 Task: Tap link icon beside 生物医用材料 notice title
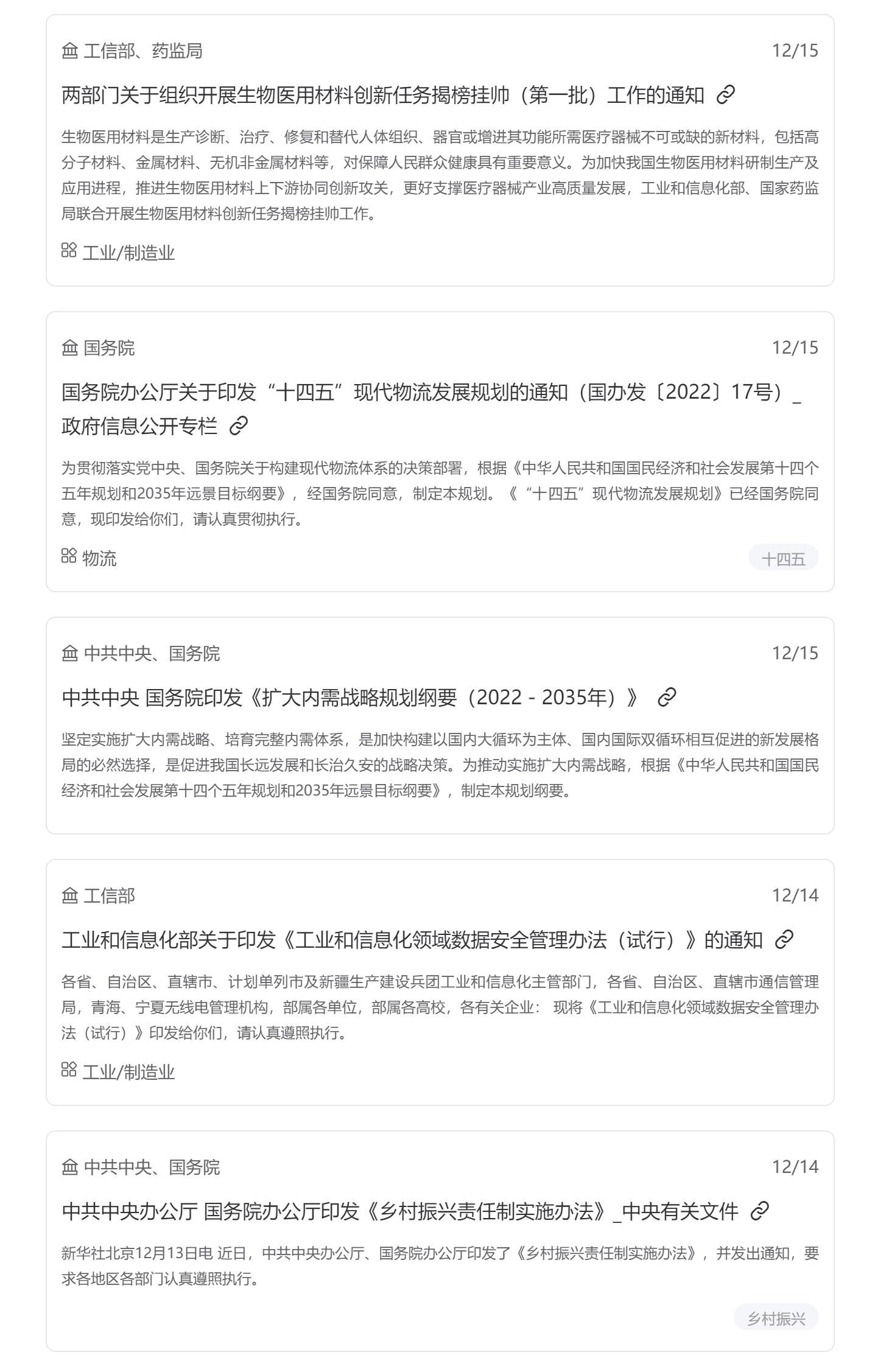click(x=725, y=95)
